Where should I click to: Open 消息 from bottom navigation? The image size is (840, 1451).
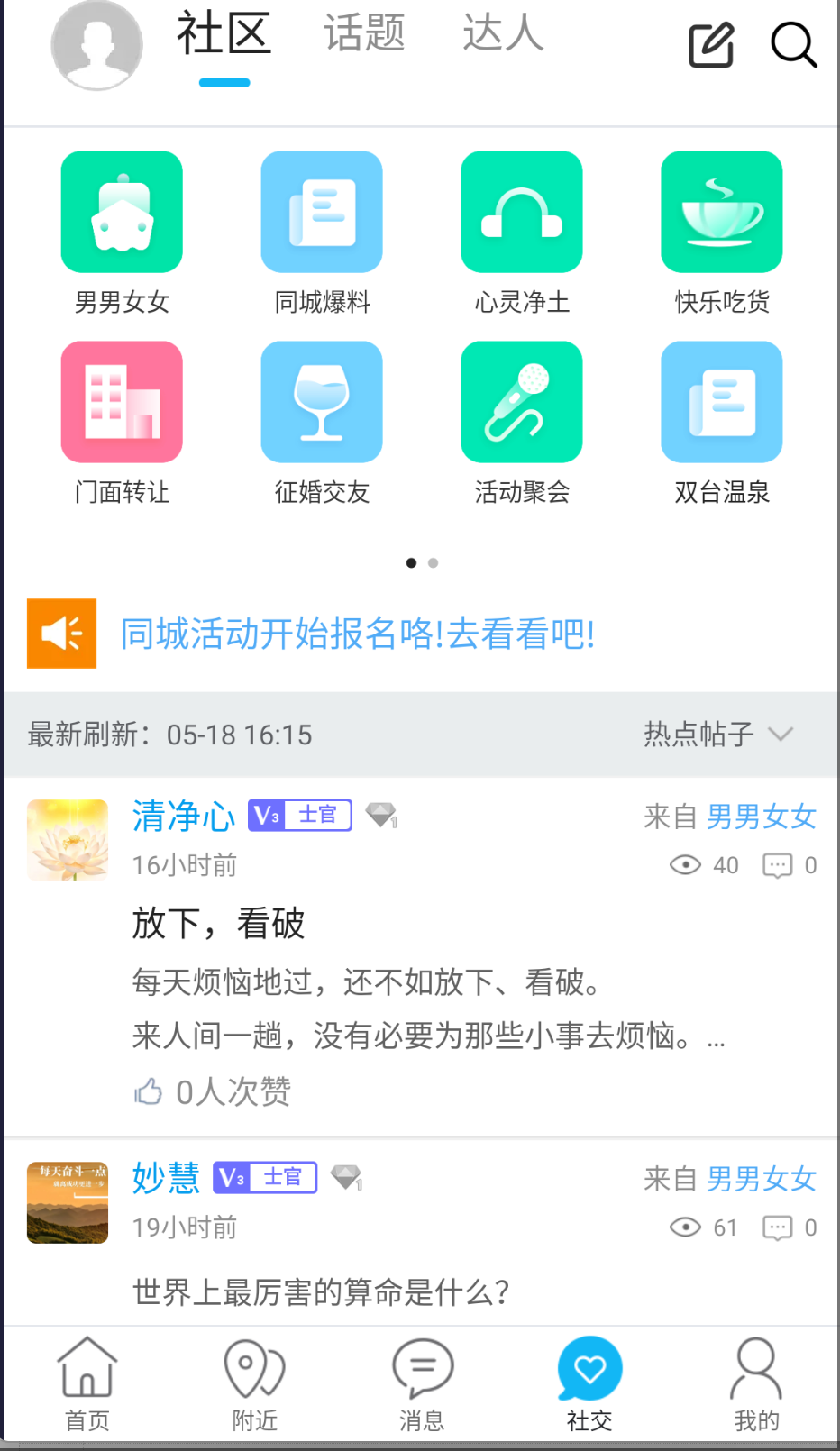pyautogui.click(x=421, y=1384)
